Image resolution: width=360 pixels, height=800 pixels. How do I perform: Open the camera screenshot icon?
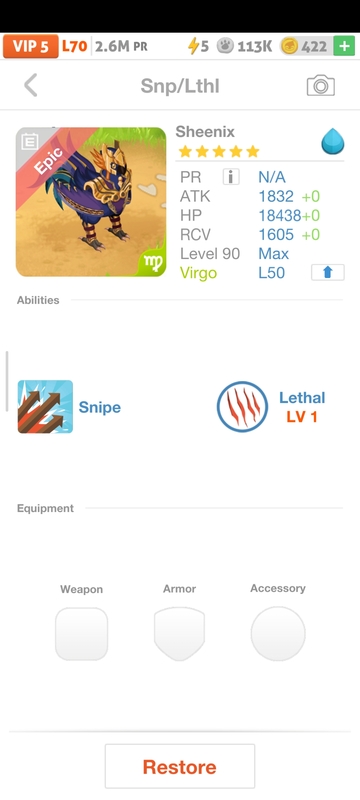tap(321, 86)
